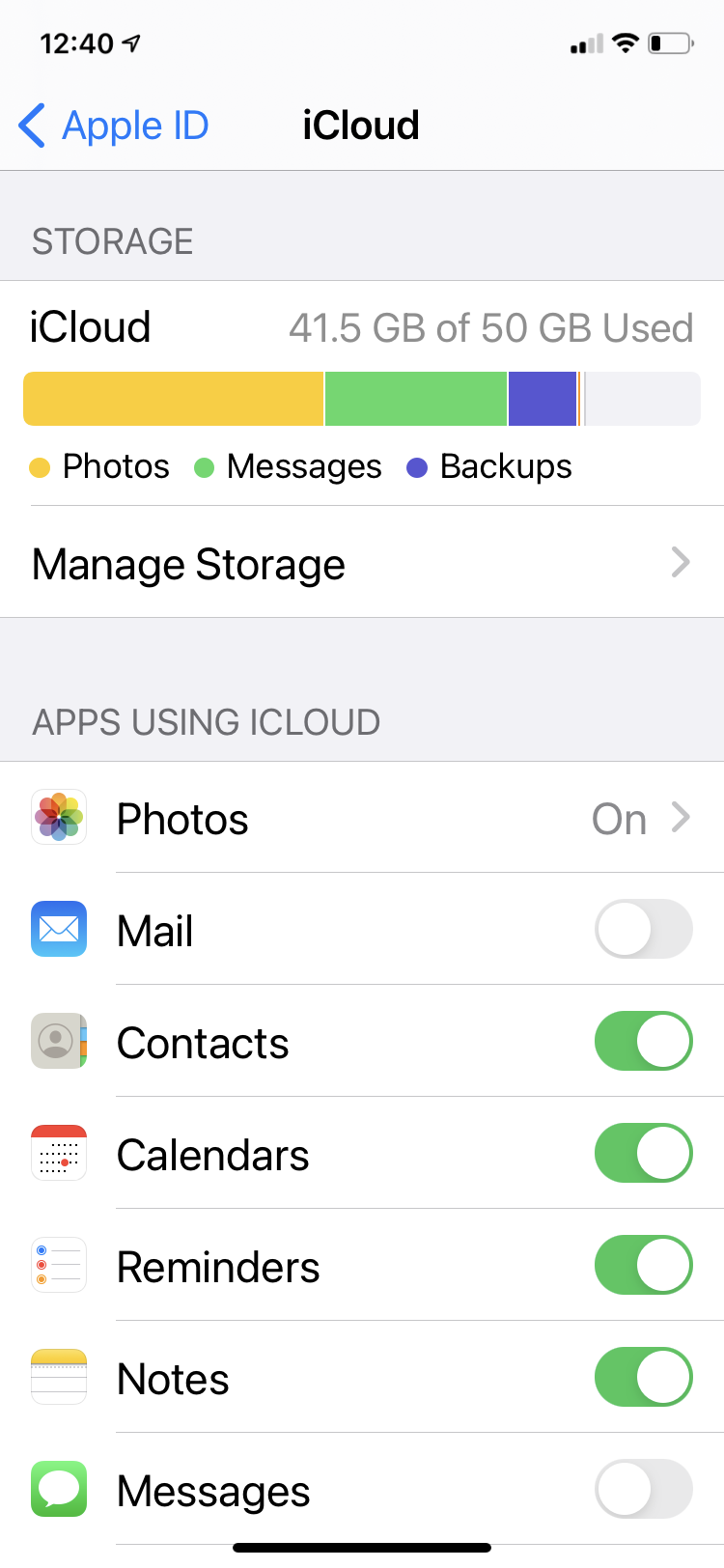The width and height of the screenshot is (724, 1568).
Task: Disable the Calendars switch
Action: click(x=643, y=1155)
